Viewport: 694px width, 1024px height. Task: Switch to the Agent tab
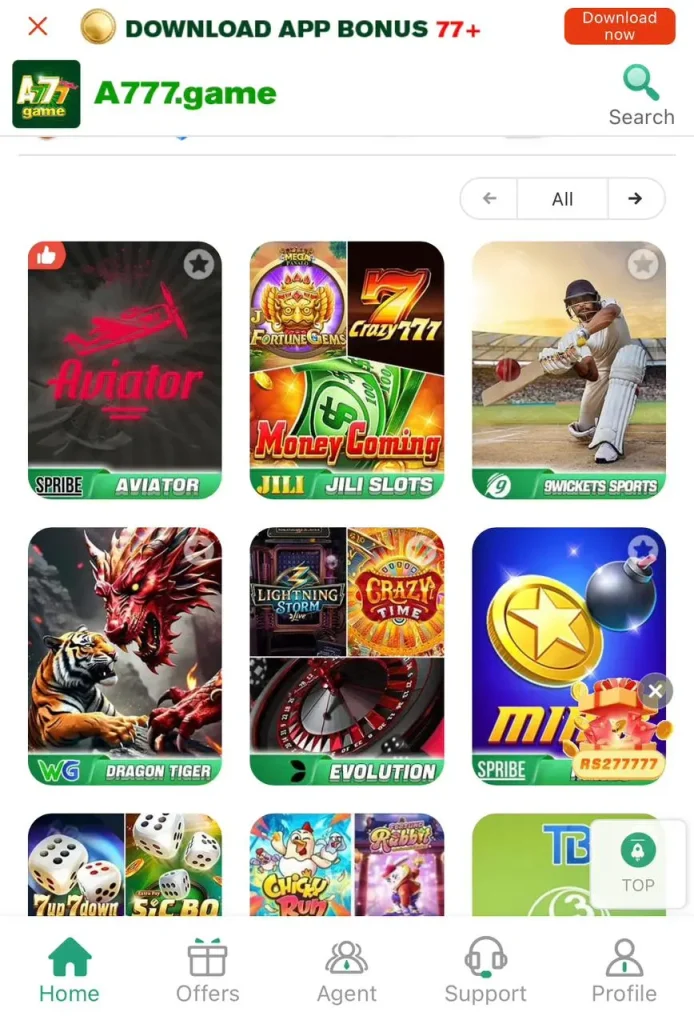tap(347, 972)
